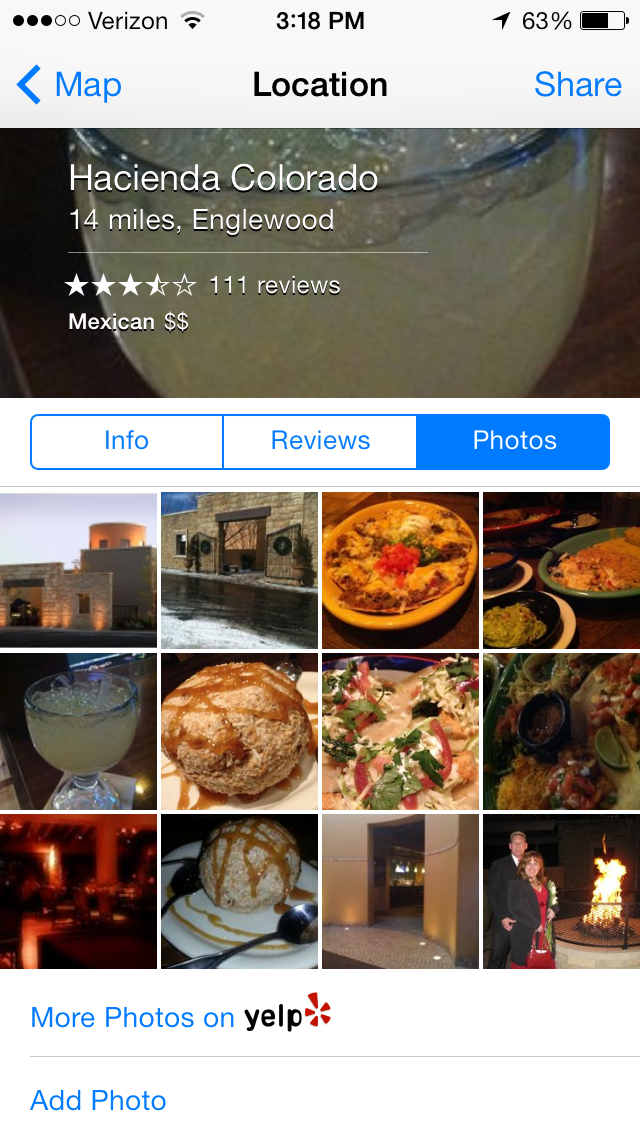
Task: Add a photo for Hacienda Colorado
Action: pyautogui.click(x=98, y=1100)
